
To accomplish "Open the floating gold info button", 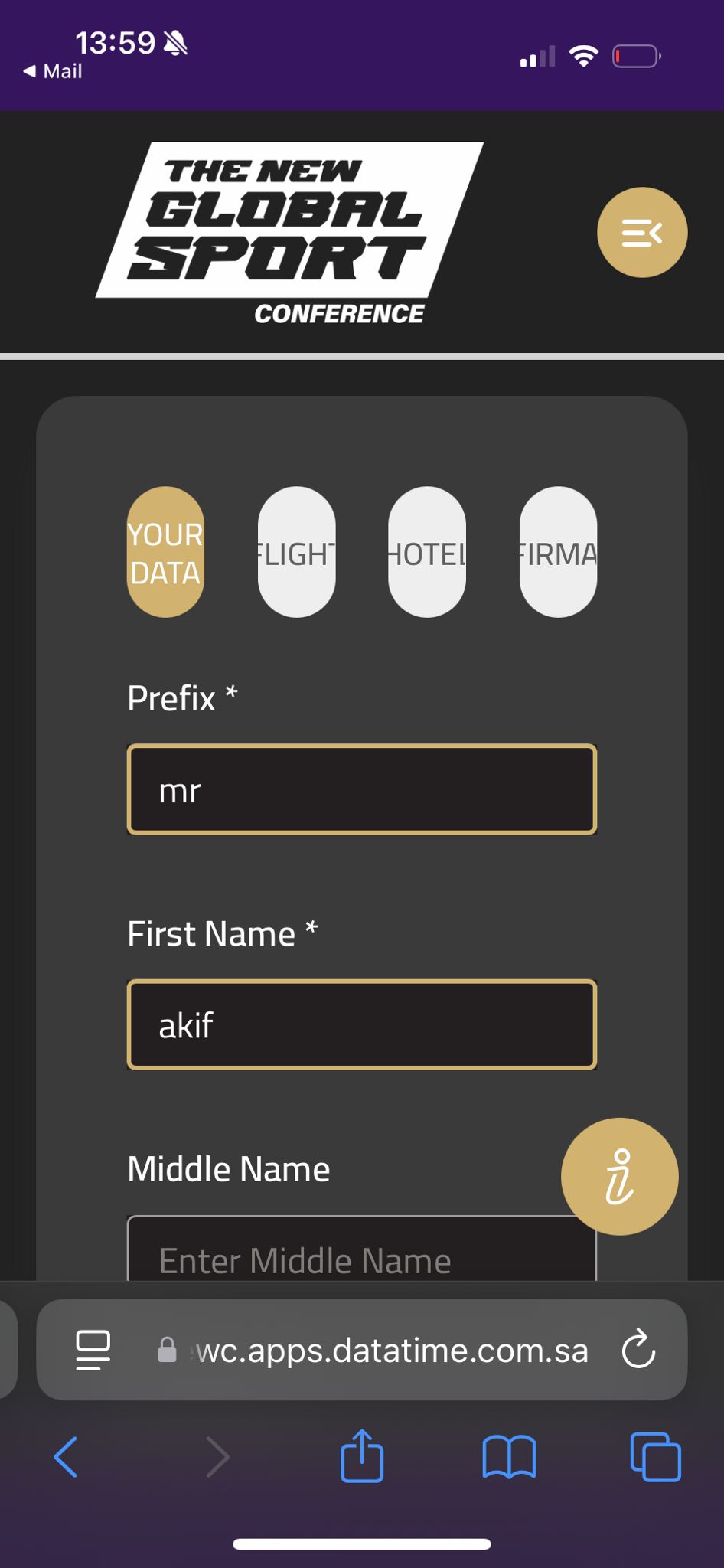I will (x=620, y=1177).
